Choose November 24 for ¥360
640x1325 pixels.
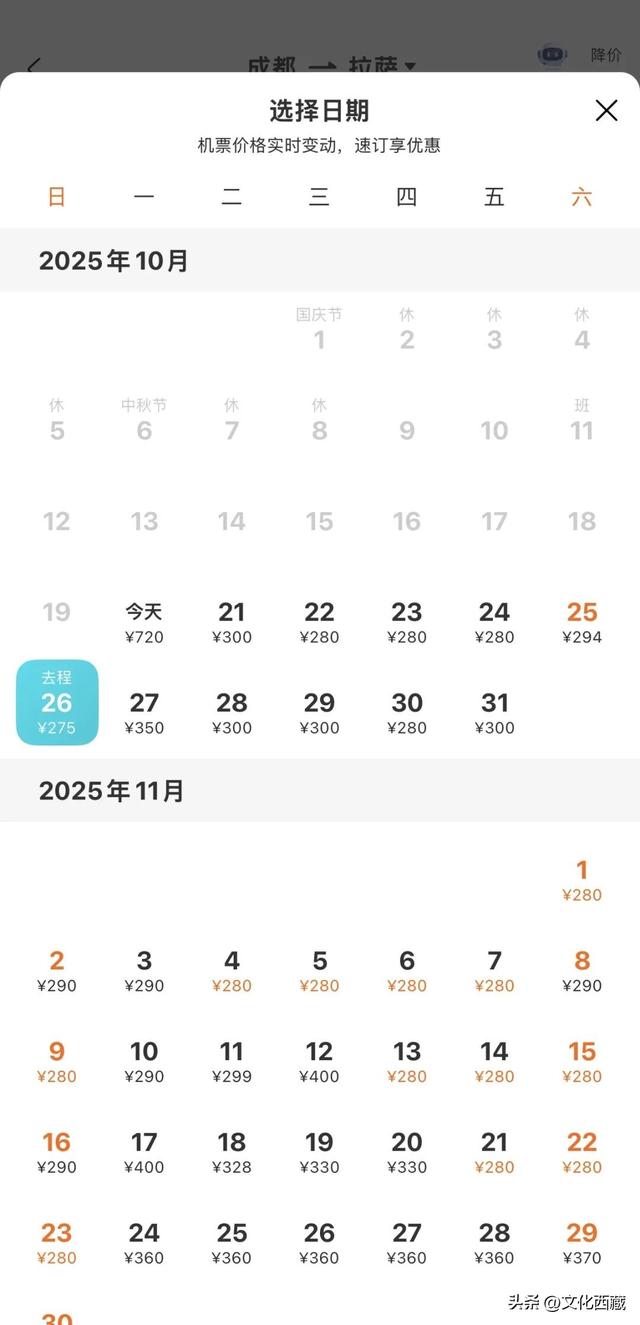[x=144, y=1243]
